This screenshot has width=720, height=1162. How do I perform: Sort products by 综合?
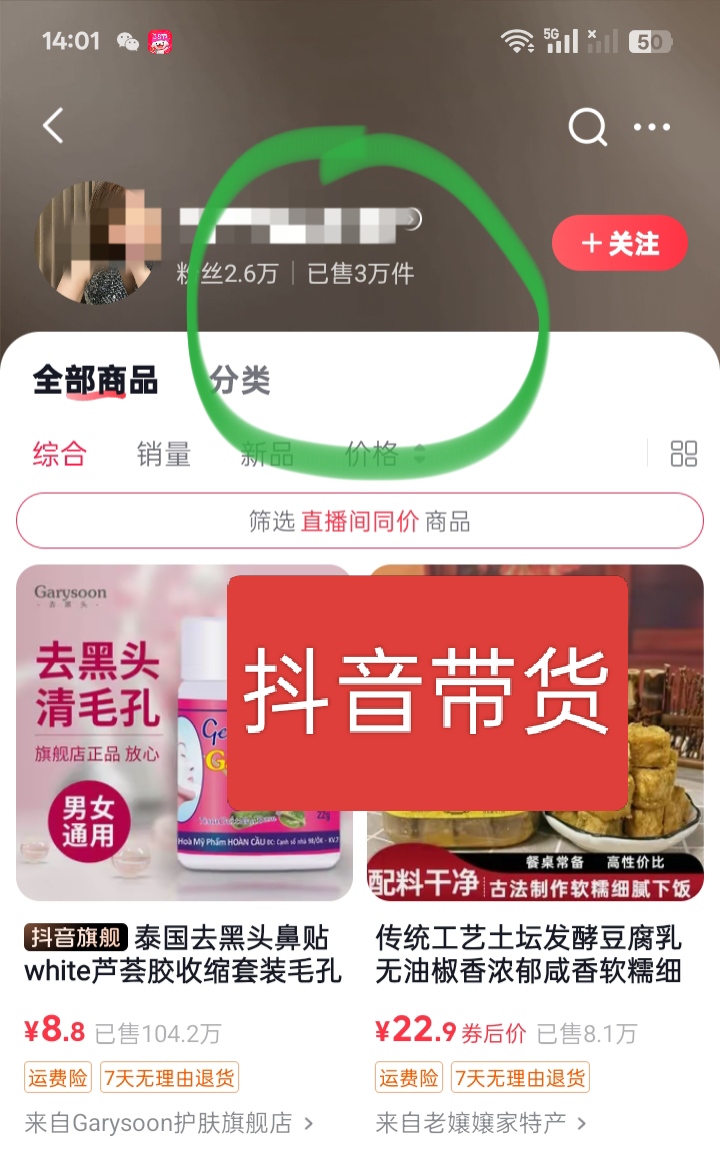pyautogui.click(x=59, y=454)
